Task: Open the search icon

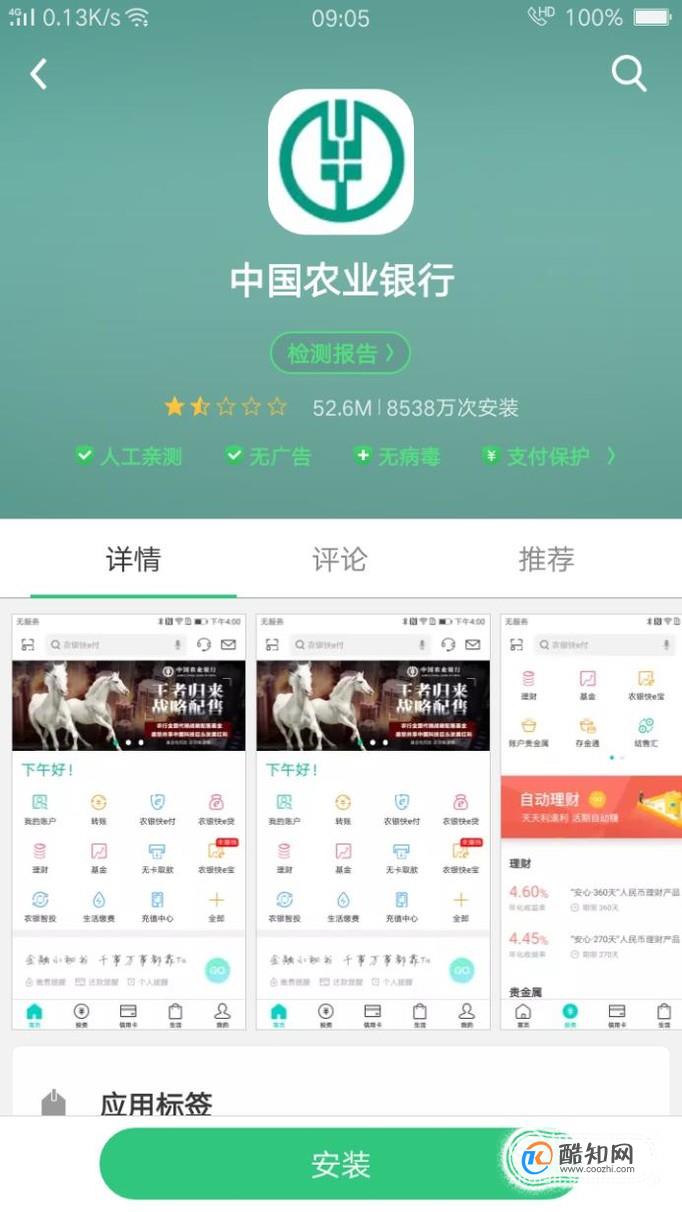Action: [x=628, y=73]
